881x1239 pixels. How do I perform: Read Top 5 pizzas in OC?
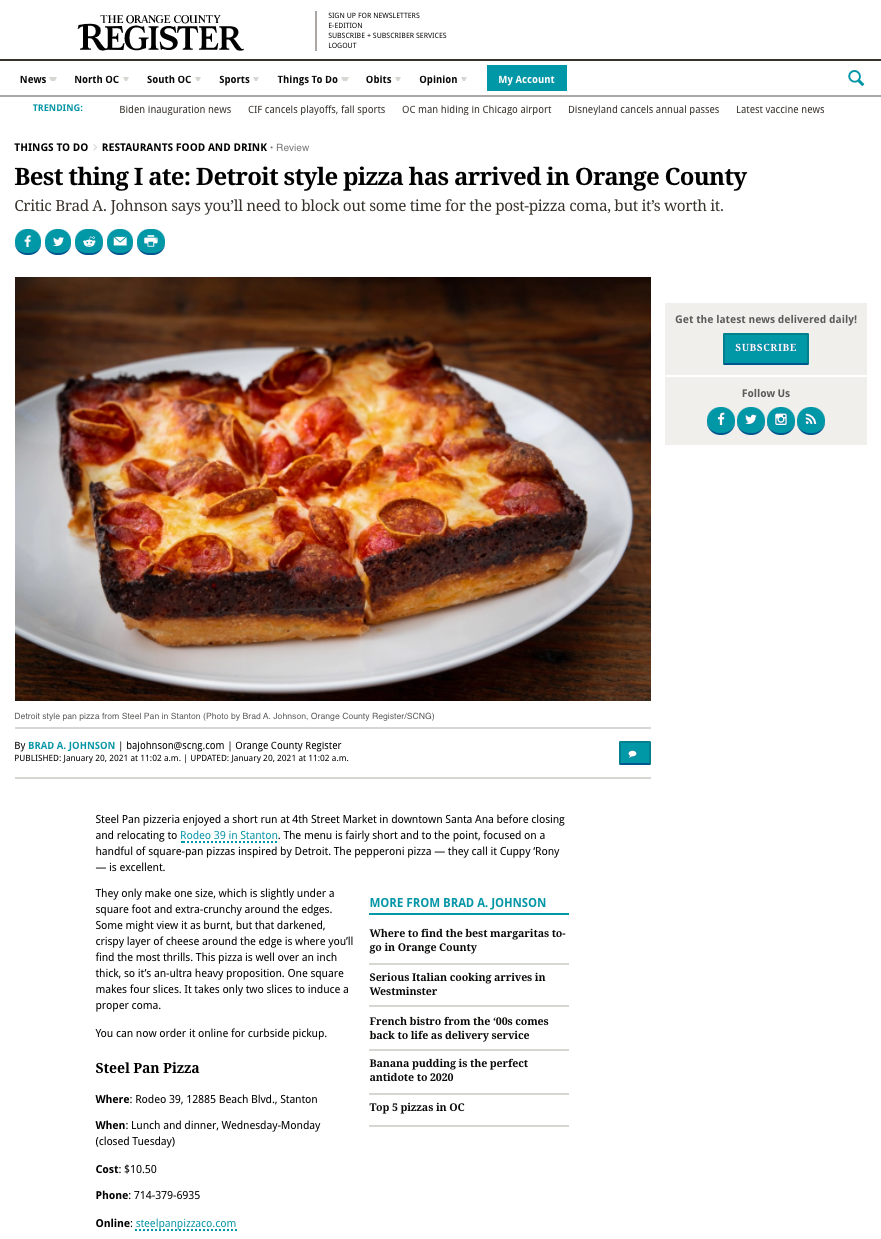click(417, 1107)
